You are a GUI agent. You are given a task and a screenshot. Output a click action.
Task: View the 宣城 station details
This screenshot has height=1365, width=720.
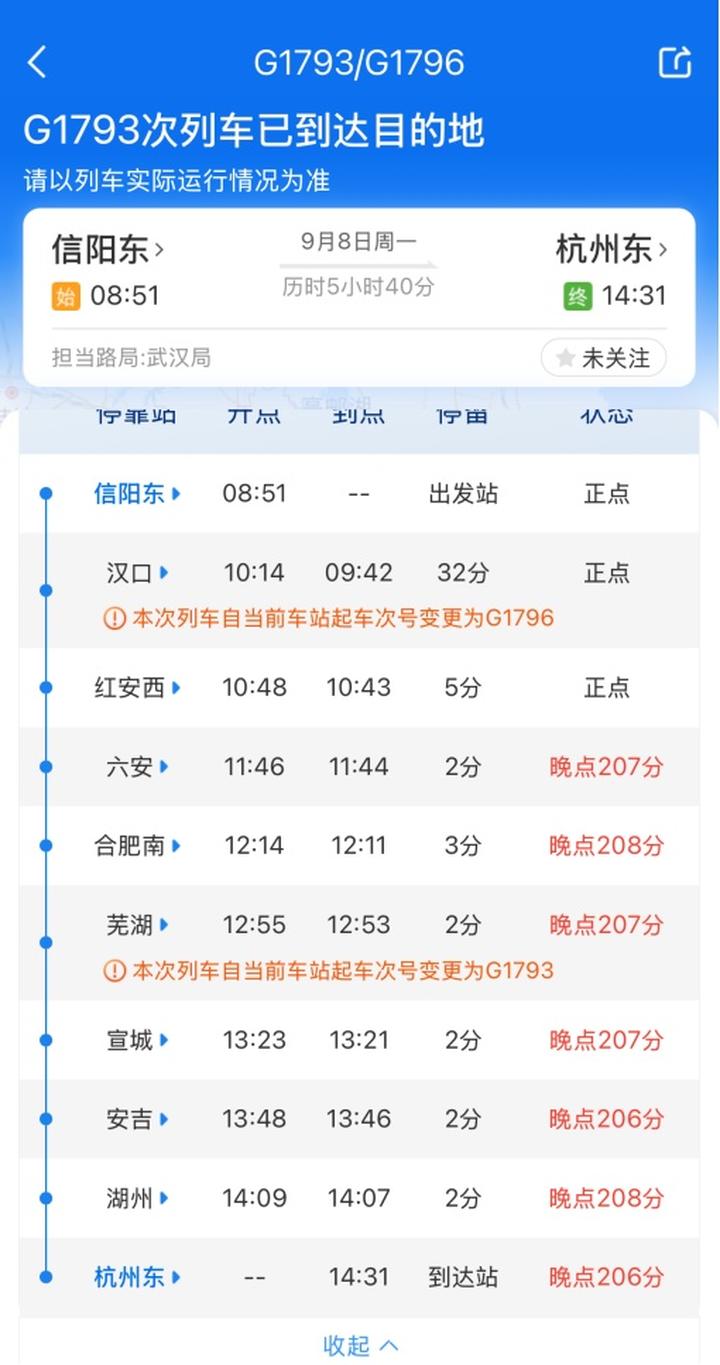click(x=137, y=1040)
